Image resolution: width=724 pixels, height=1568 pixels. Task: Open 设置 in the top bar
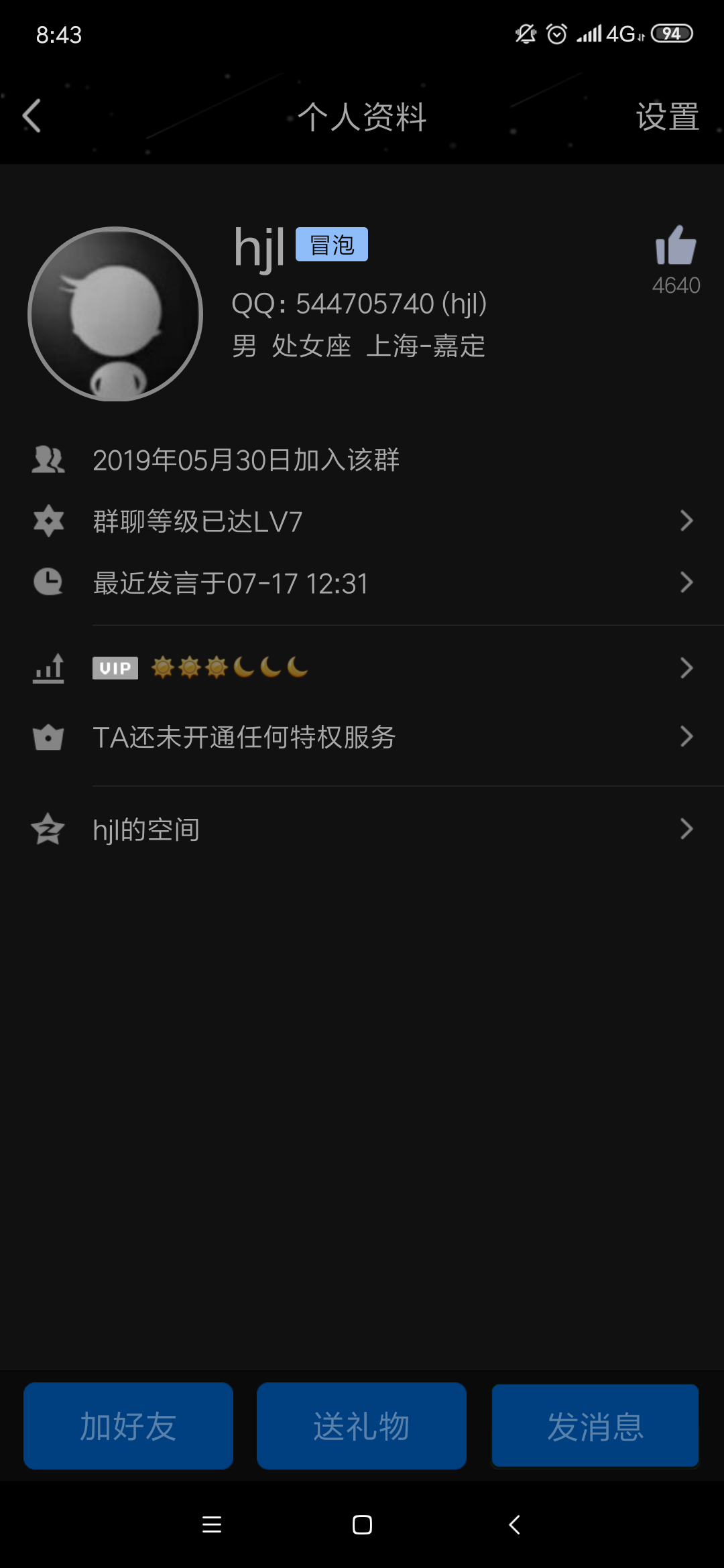[x=667, y=117]
